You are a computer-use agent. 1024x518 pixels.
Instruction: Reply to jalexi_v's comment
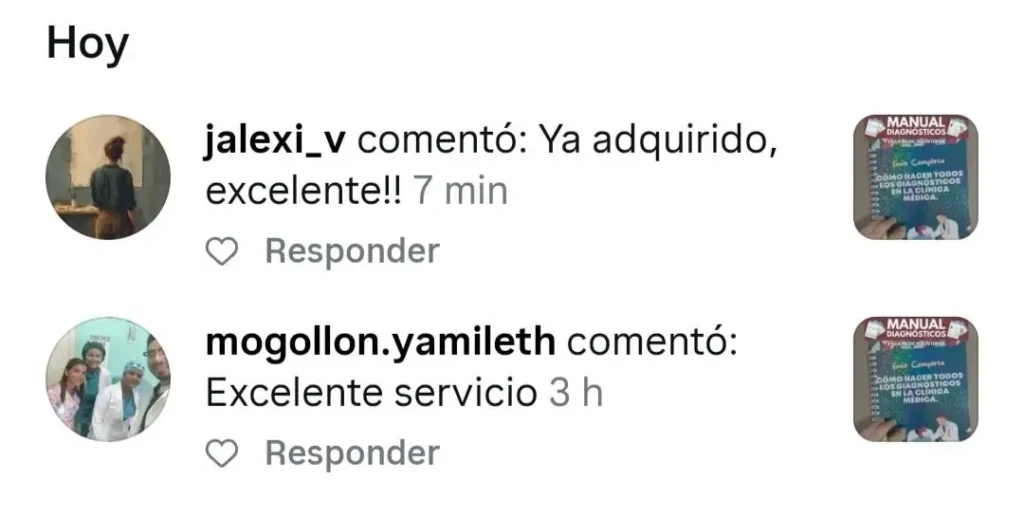coord(351,252)
